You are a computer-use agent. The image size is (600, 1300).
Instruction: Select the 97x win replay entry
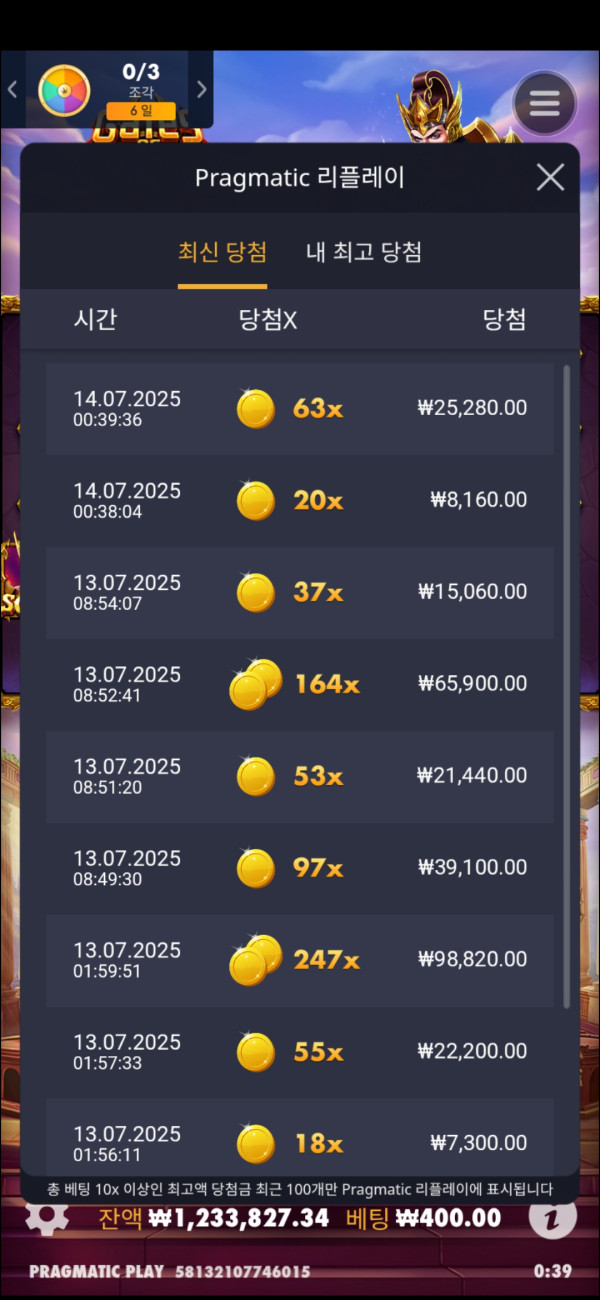pos(300,868)
